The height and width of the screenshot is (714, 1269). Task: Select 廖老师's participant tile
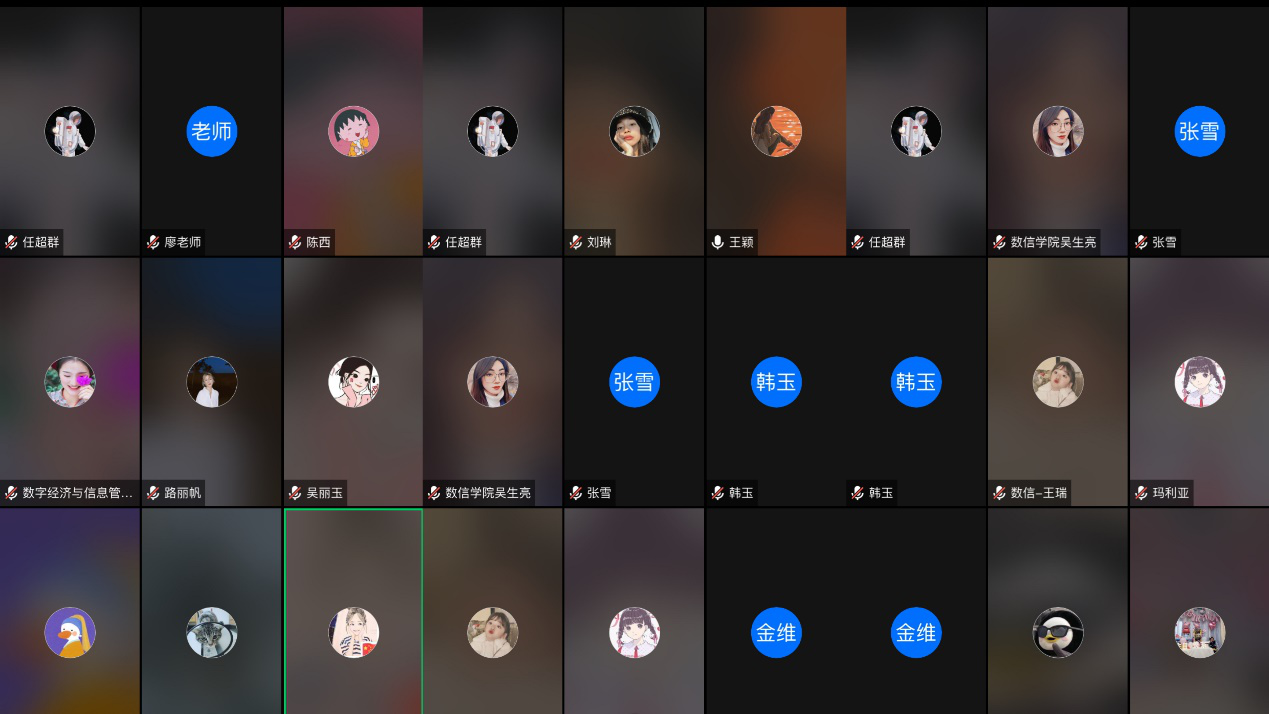(x=211, y=131)
